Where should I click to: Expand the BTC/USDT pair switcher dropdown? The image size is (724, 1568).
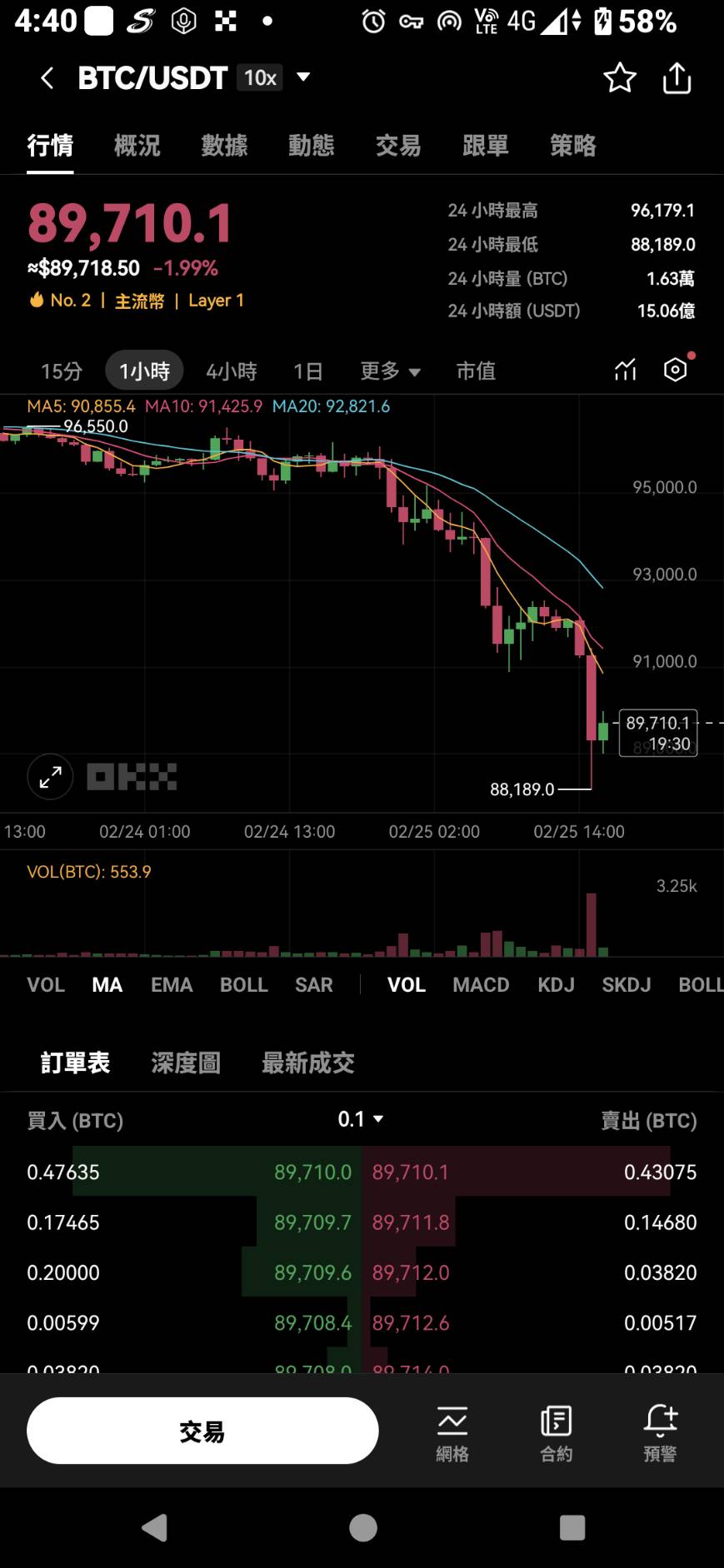(304, 77)
